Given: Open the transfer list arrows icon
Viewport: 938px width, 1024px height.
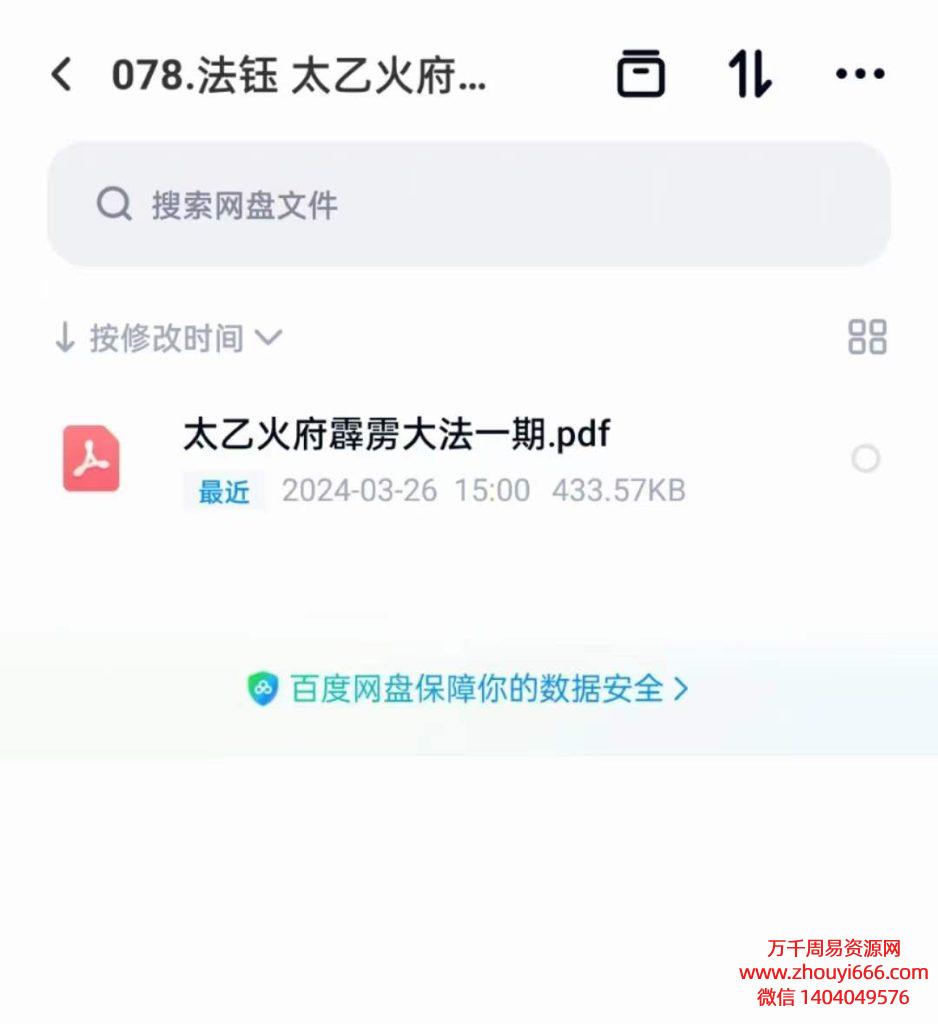Looking at the screenshot, I should [749, 74].
